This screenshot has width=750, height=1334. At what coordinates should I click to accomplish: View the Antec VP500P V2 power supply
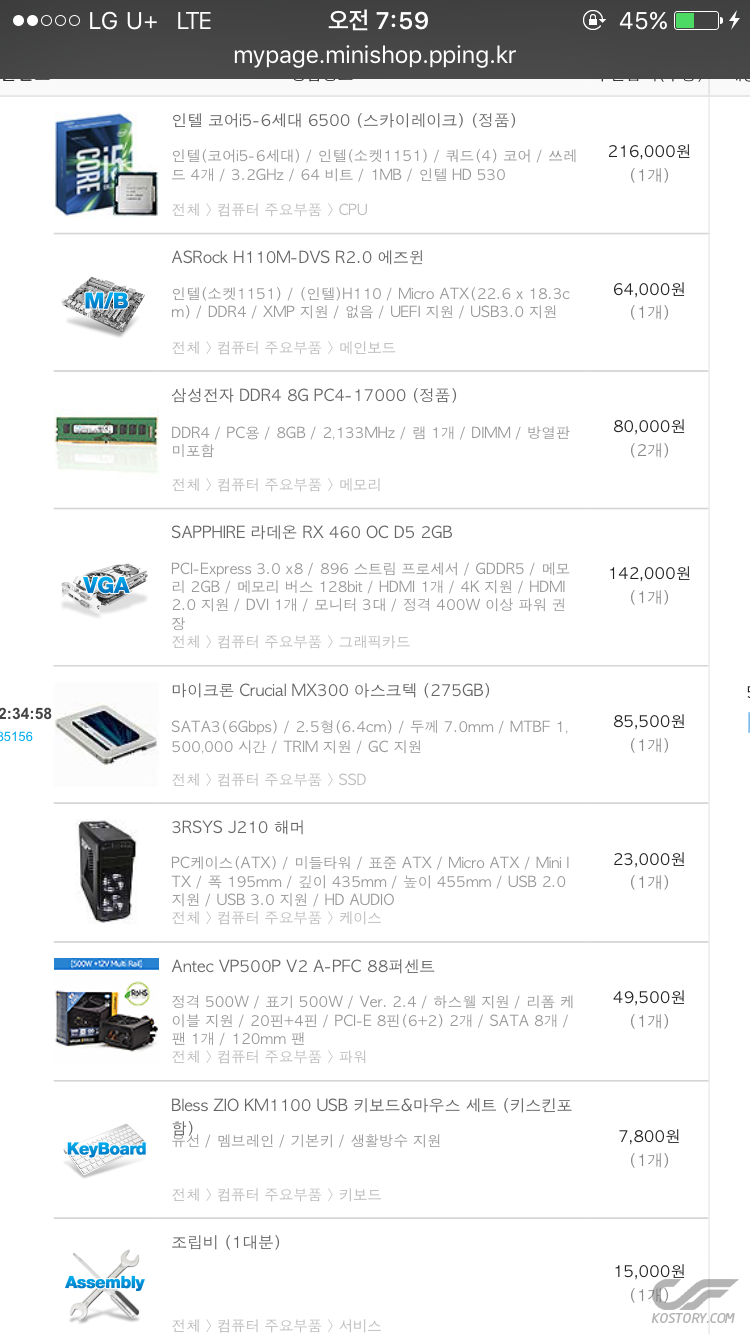tap(302, 967)
